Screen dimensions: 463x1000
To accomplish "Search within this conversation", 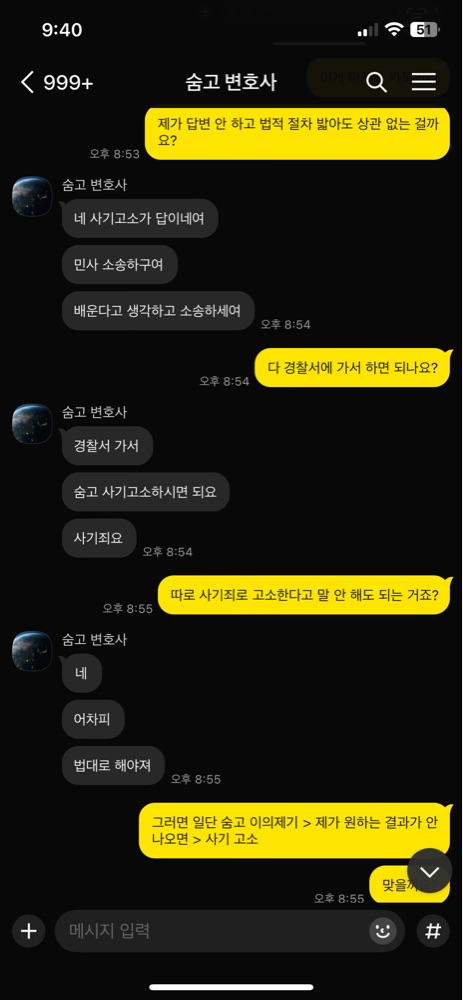I will pos(376,82).
